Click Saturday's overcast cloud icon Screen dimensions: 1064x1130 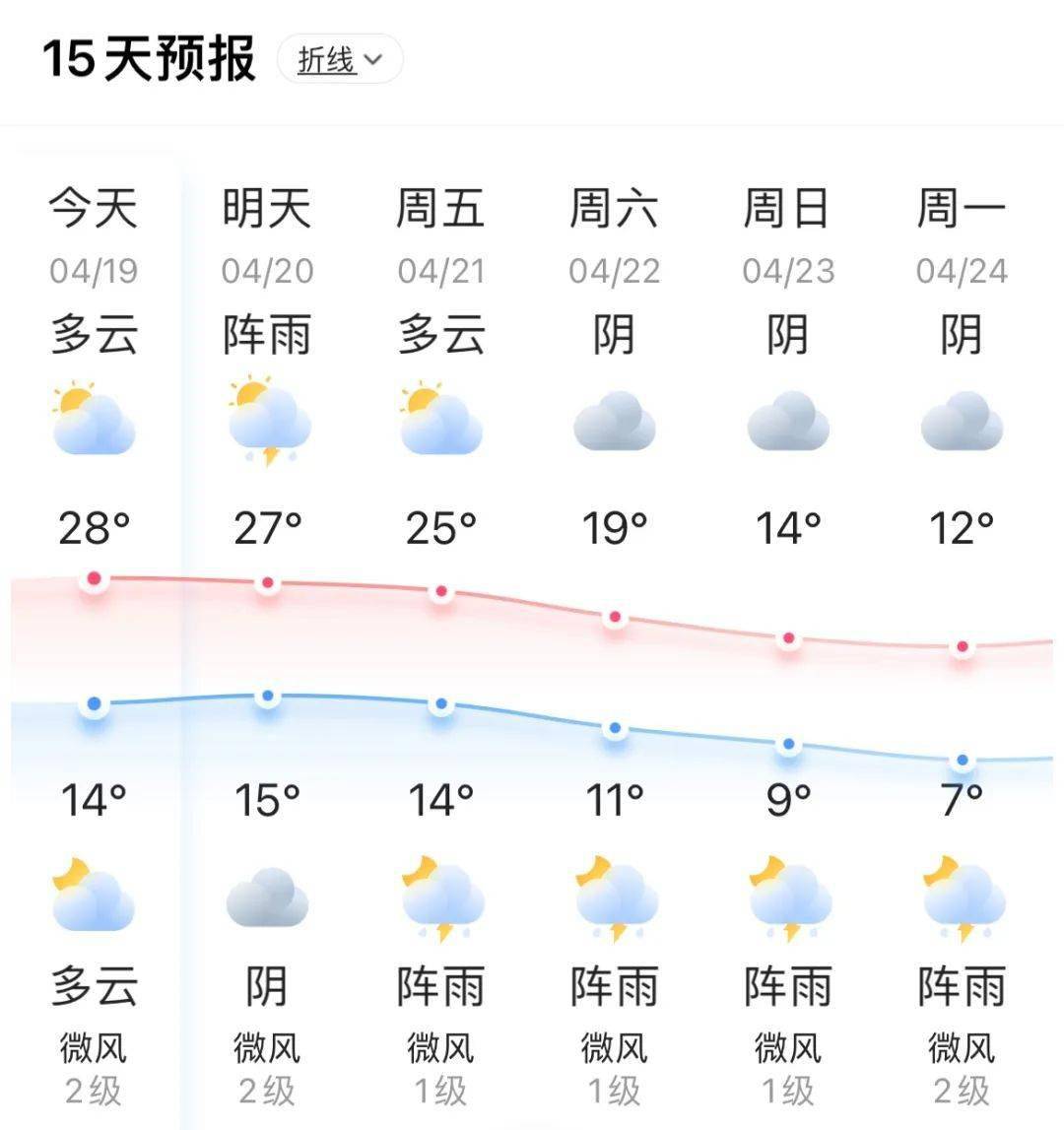point(615,418)
